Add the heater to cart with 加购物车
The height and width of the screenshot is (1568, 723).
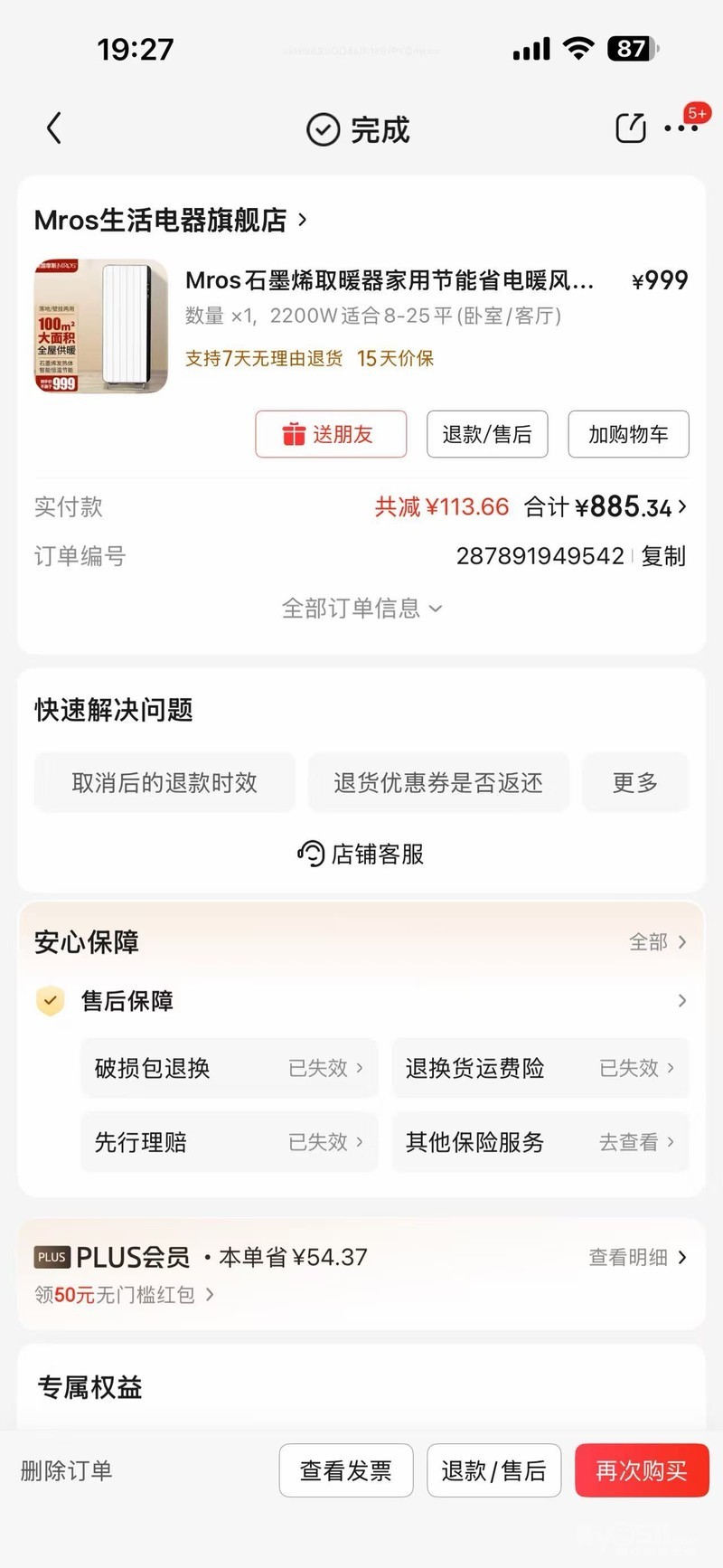click(628, 434)
